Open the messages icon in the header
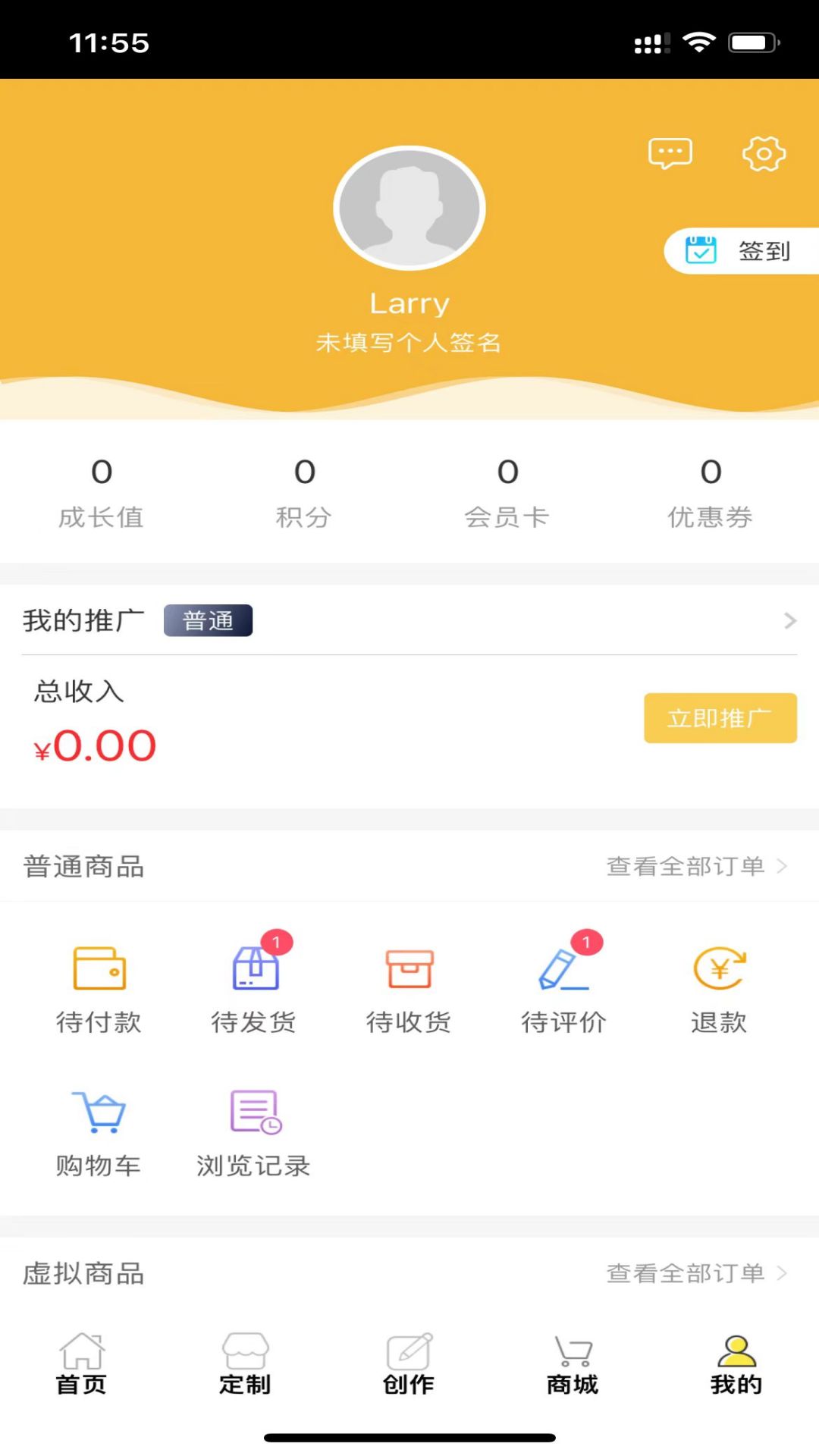 pos(670,152)
